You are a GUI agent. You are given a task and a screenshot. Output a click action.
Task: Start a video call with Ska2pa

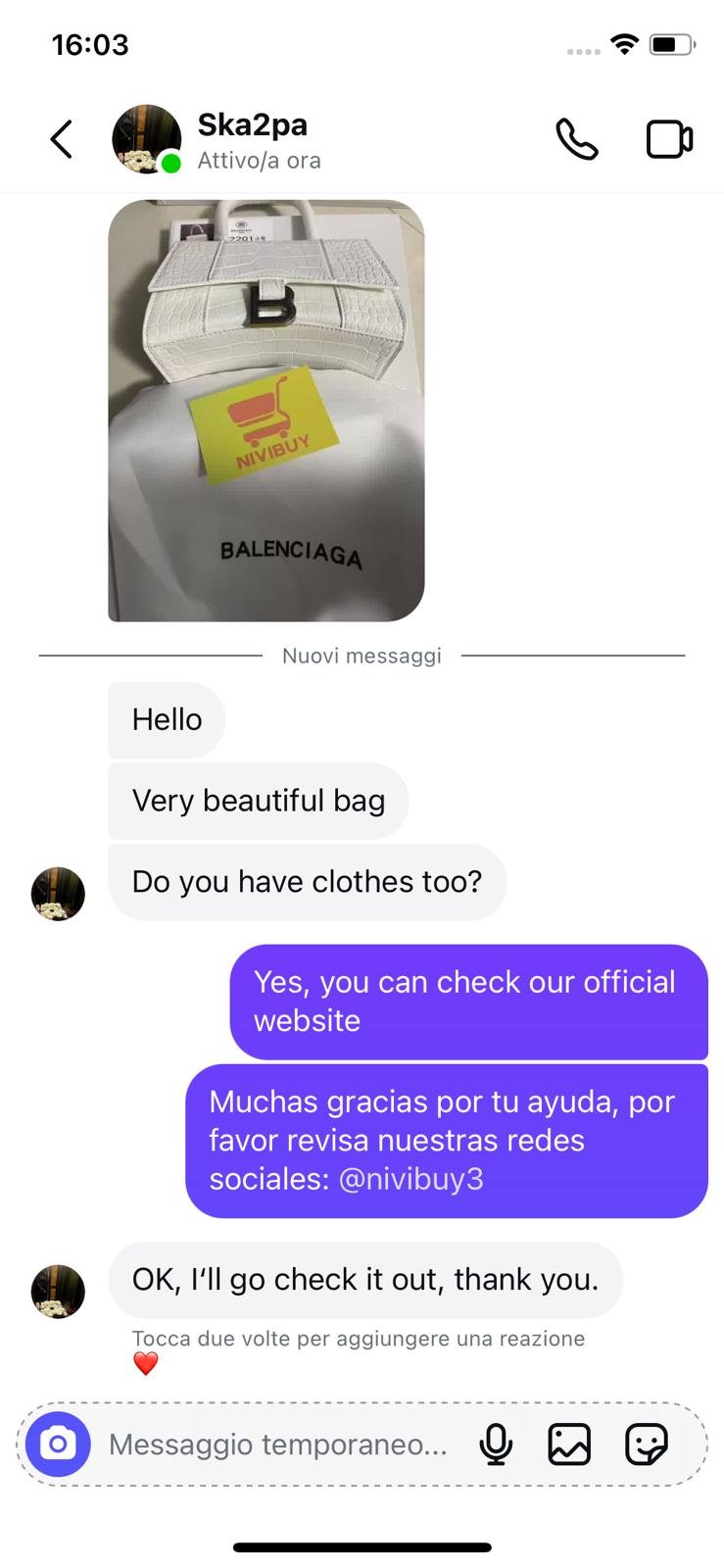(x=669, y=139)
